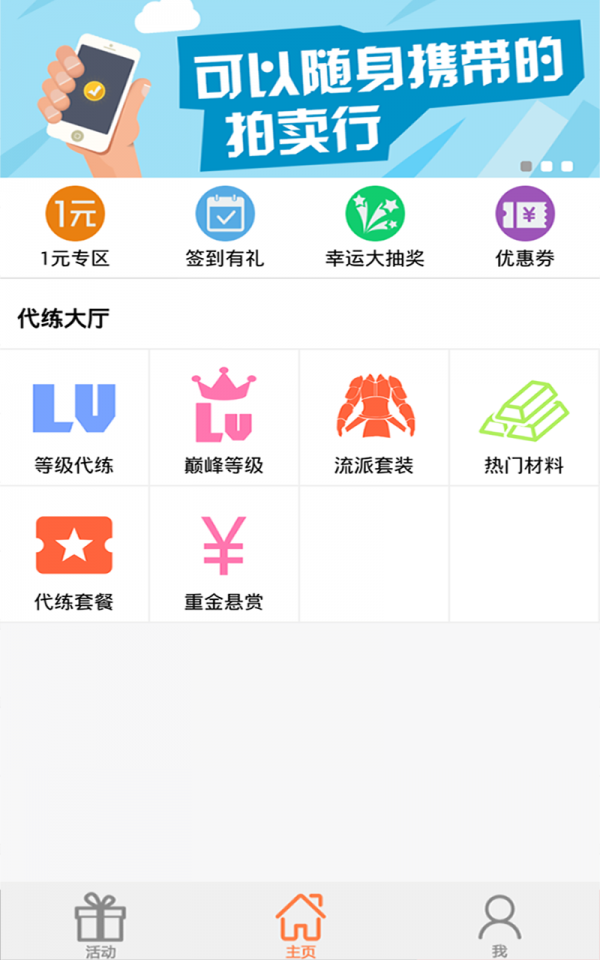Open 签到有礼 daily check-in
Image resolution: width=600 pixels, height=960 pixels.
coord(225,228)
